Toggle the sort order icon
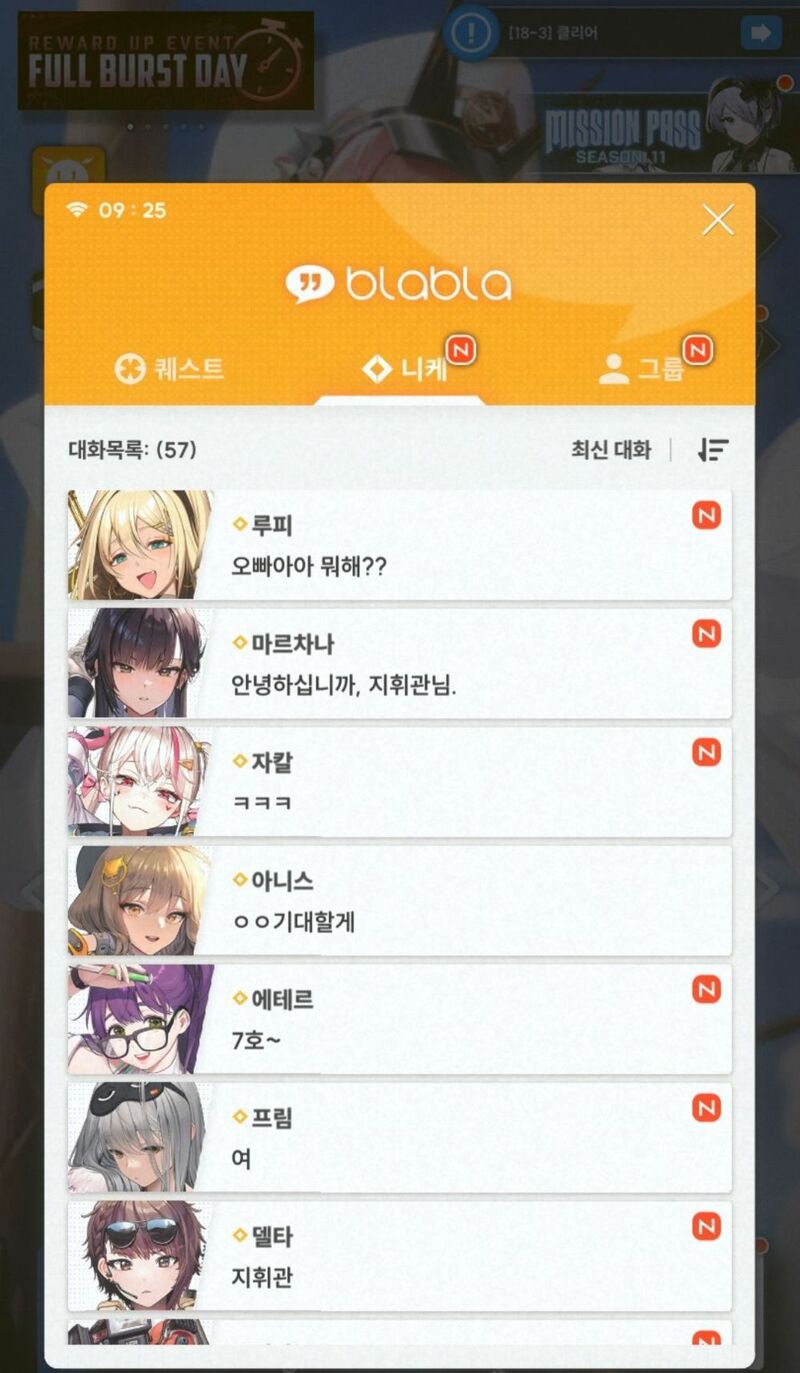 [x=713, y=450]
